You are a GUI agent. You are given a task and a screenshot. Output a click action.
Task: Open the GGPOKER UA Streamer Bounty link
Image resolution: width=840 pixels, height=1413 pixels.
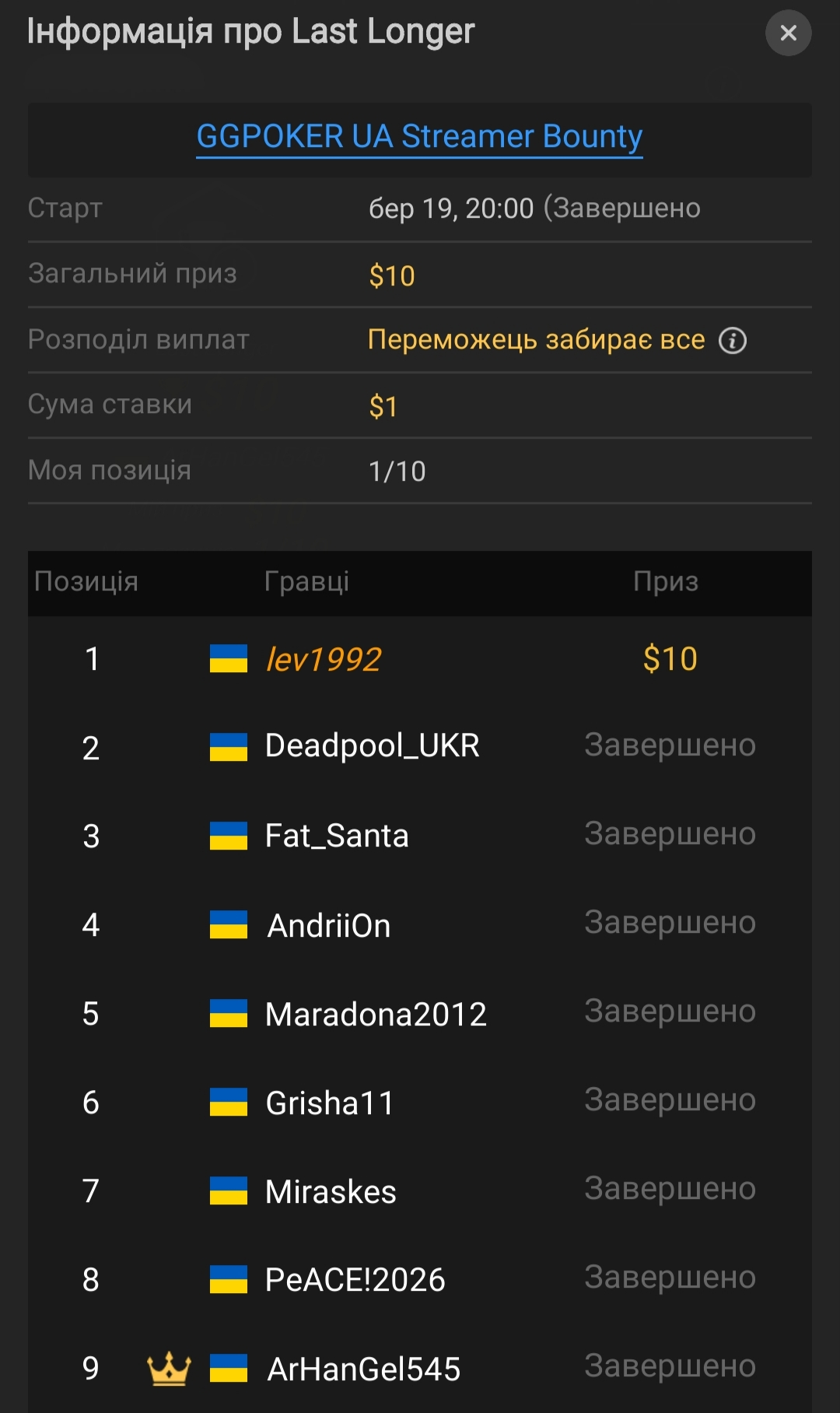pyautogui.click(x=419, y=137)
